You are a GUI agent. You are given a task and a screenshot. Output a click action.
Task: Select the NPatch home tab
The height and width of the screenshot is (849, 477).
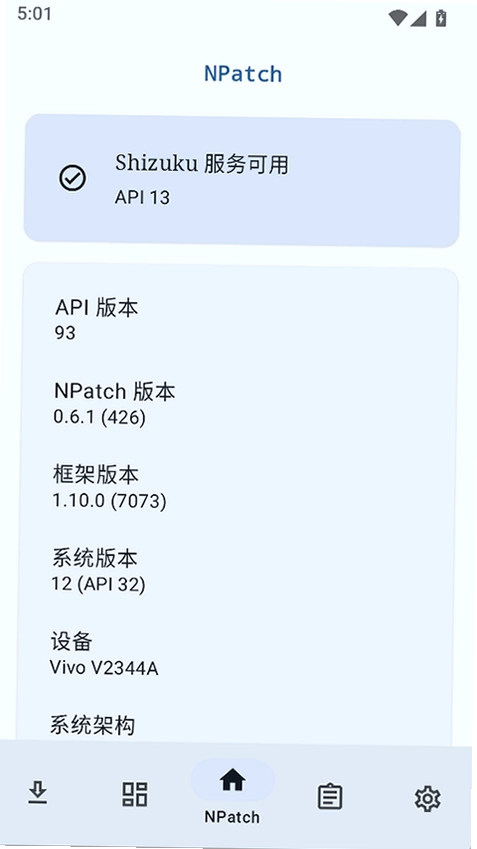pos(232,792)
